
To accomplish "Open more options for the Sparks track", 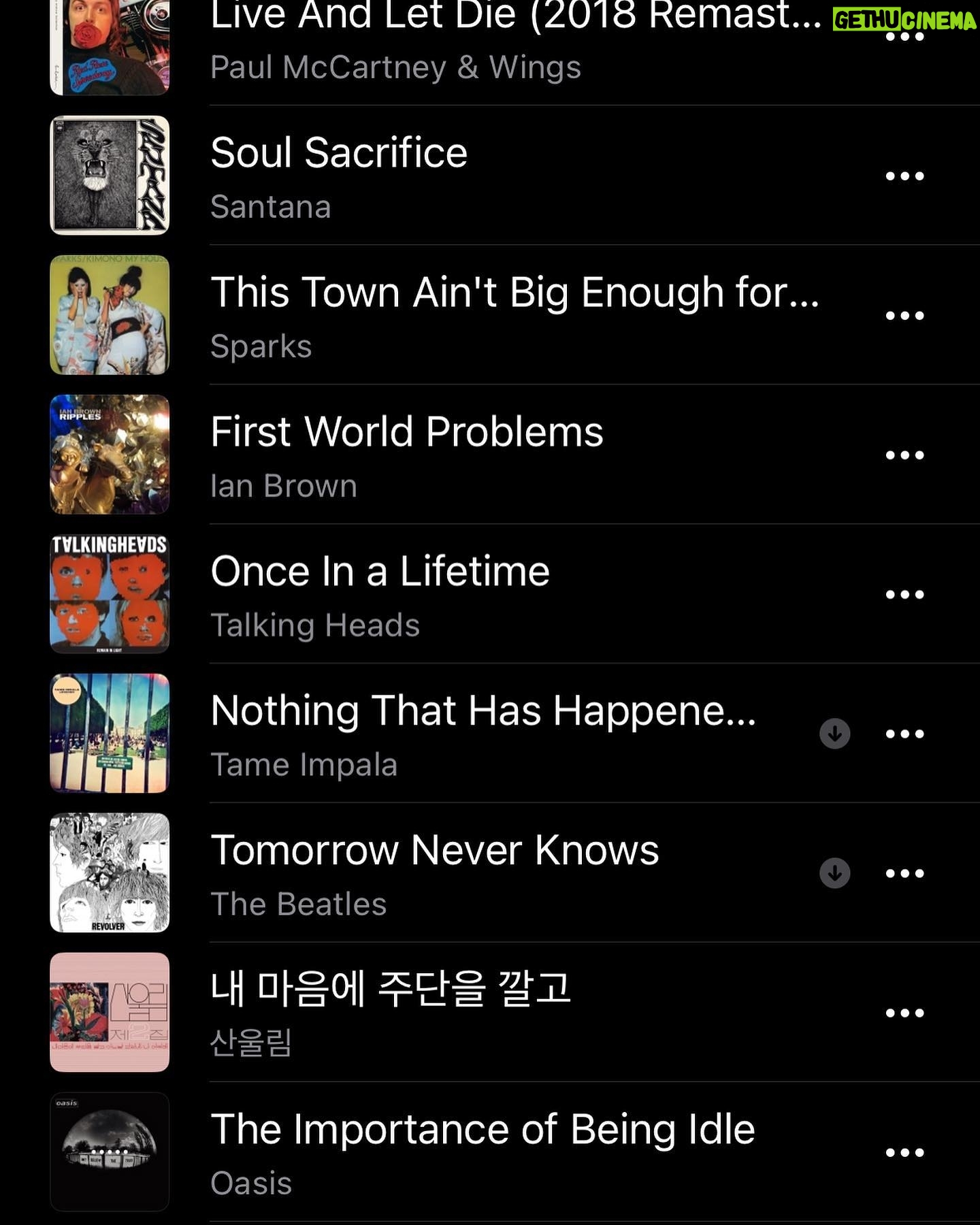I will (x=904, y=316).
